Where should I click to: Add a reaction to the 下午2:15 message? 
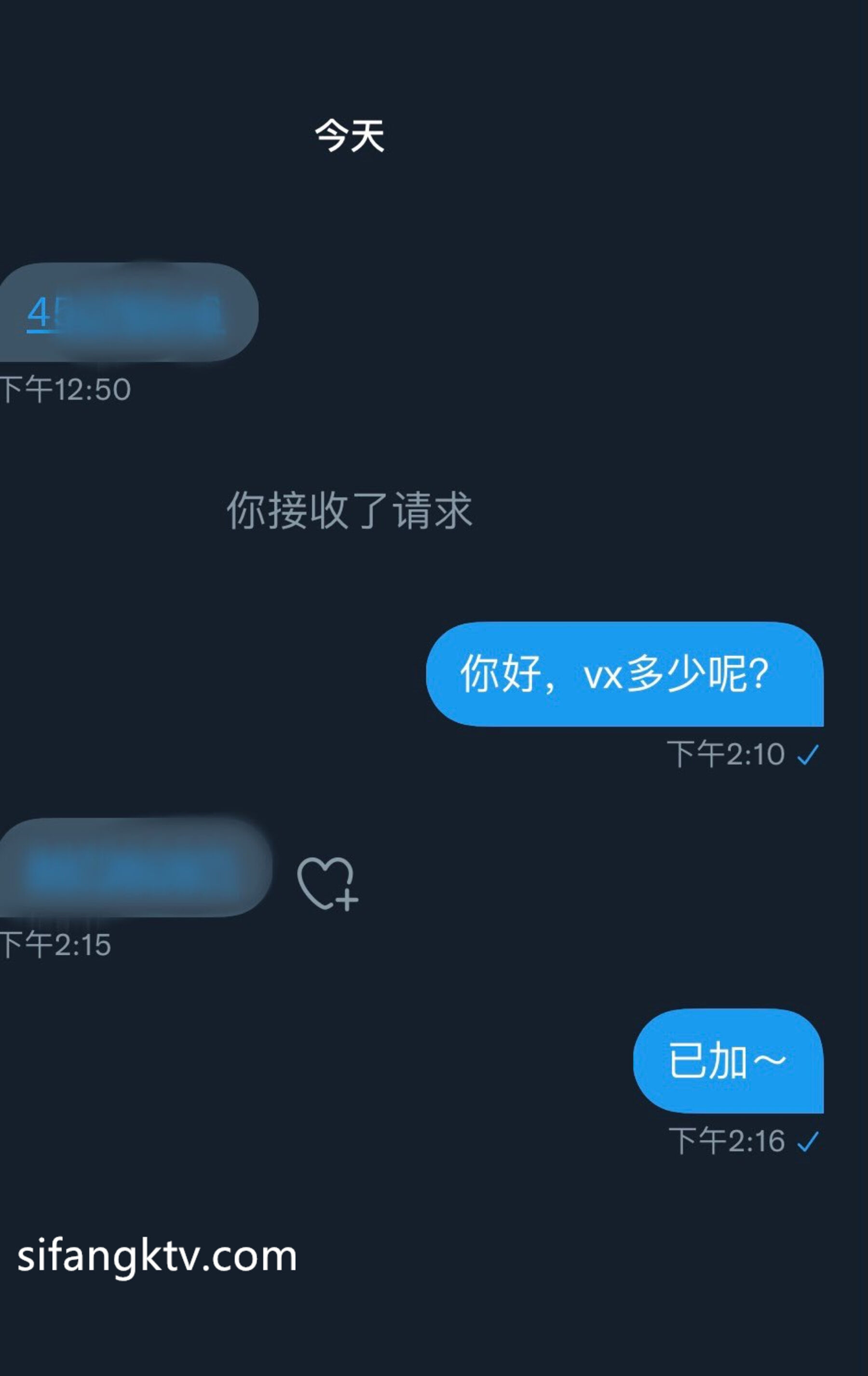point(326,883)
